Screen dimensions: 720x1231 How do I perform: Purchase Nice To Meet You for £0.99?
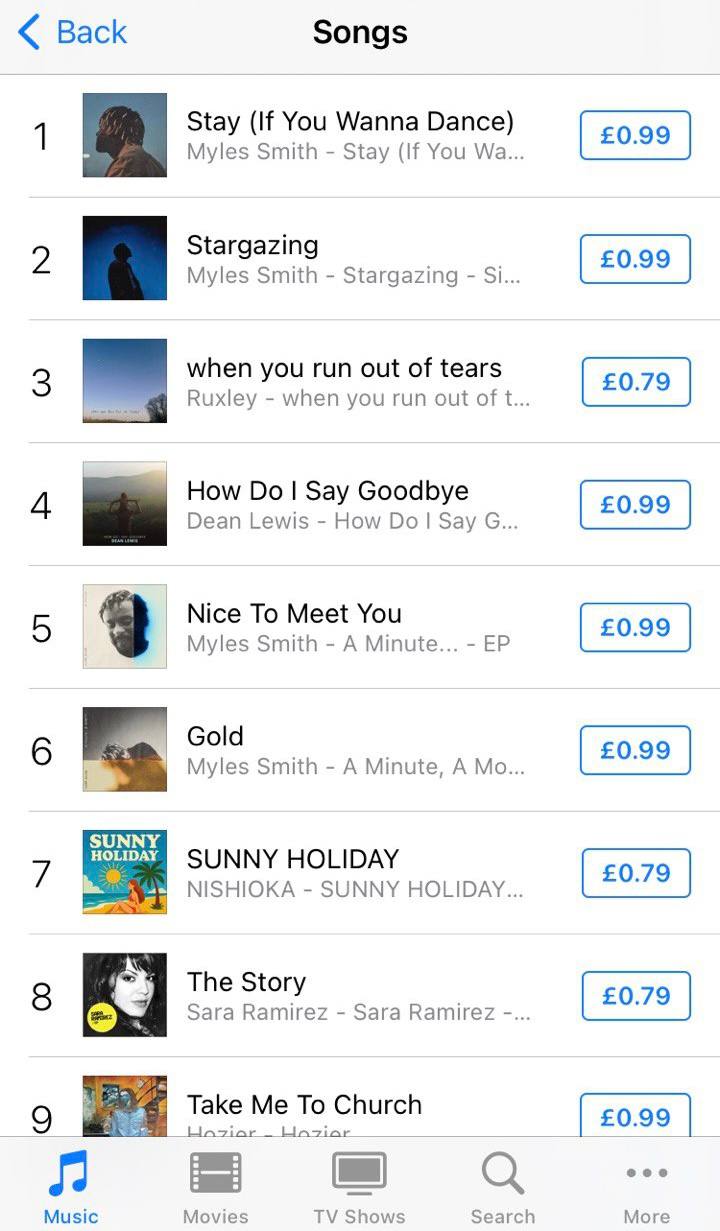[635, 628]
